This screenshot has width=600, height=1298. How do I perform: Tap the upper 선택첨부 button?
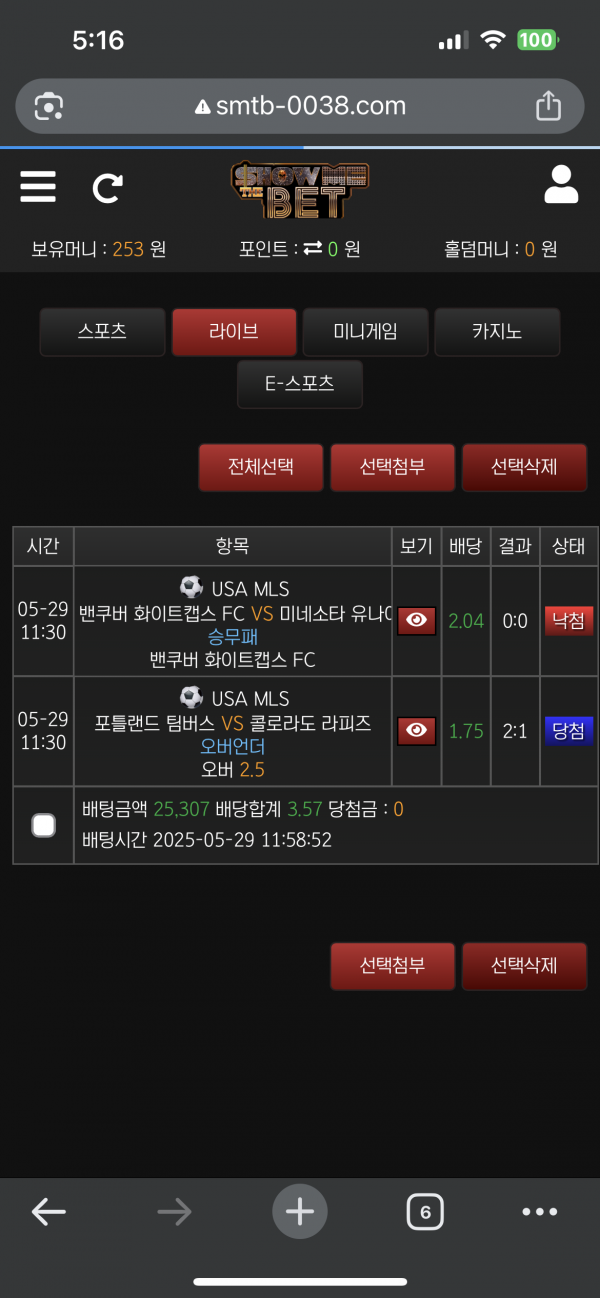[x=392, y=467]
